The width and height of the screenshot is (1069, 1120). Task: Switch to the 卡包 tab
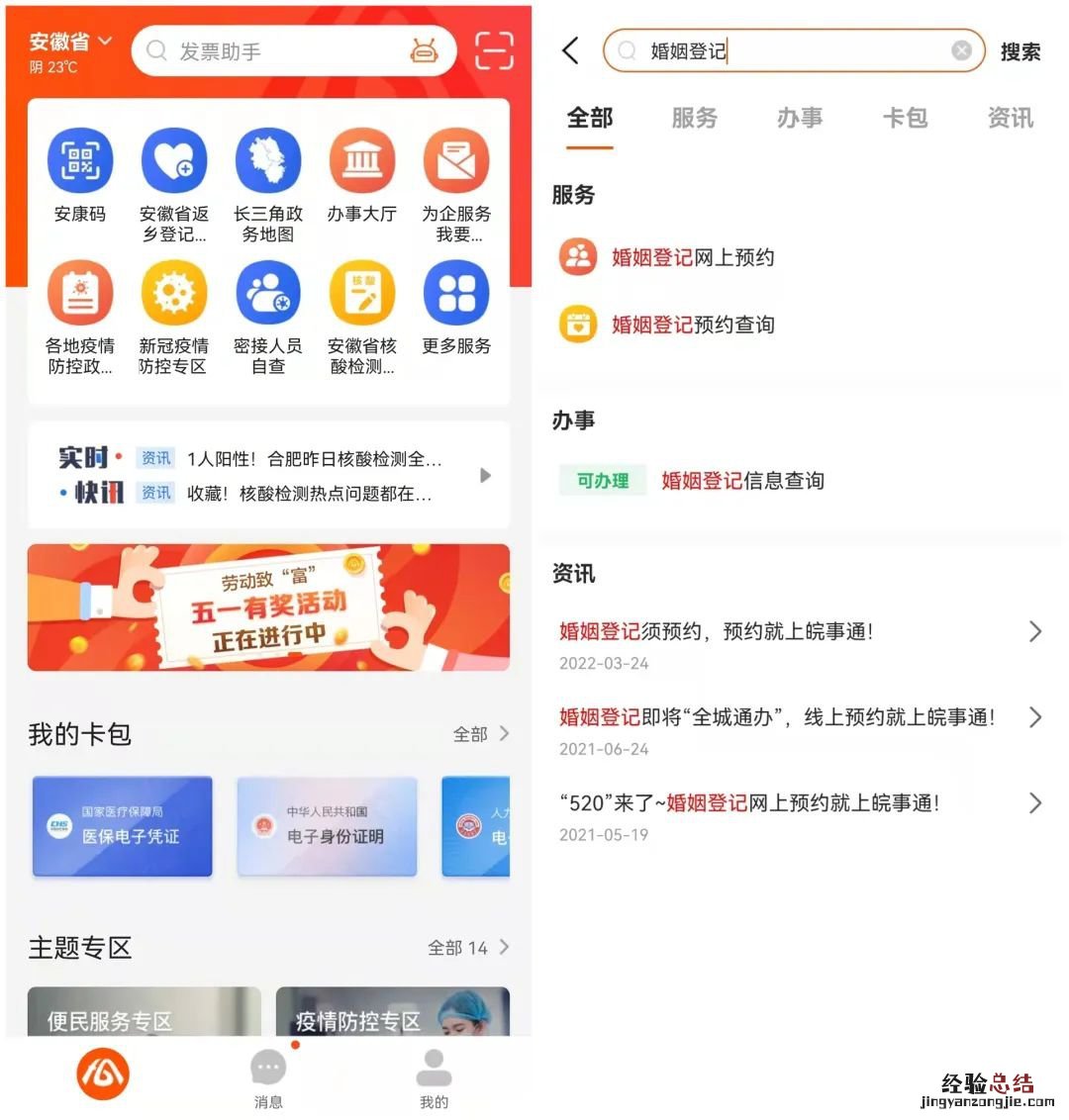[905, 119]
